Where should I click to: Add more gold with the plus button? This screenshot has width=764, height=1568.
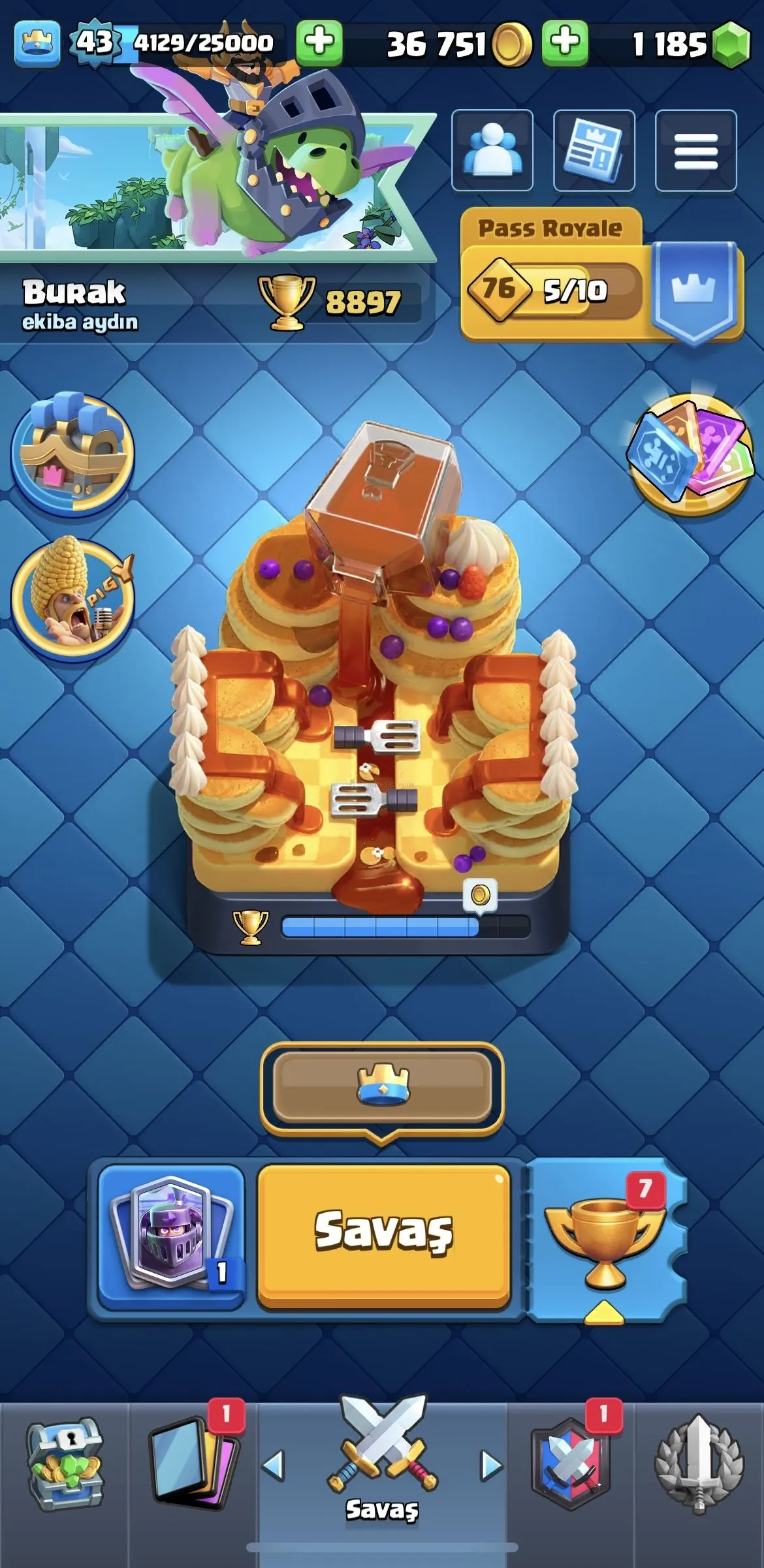565,42
